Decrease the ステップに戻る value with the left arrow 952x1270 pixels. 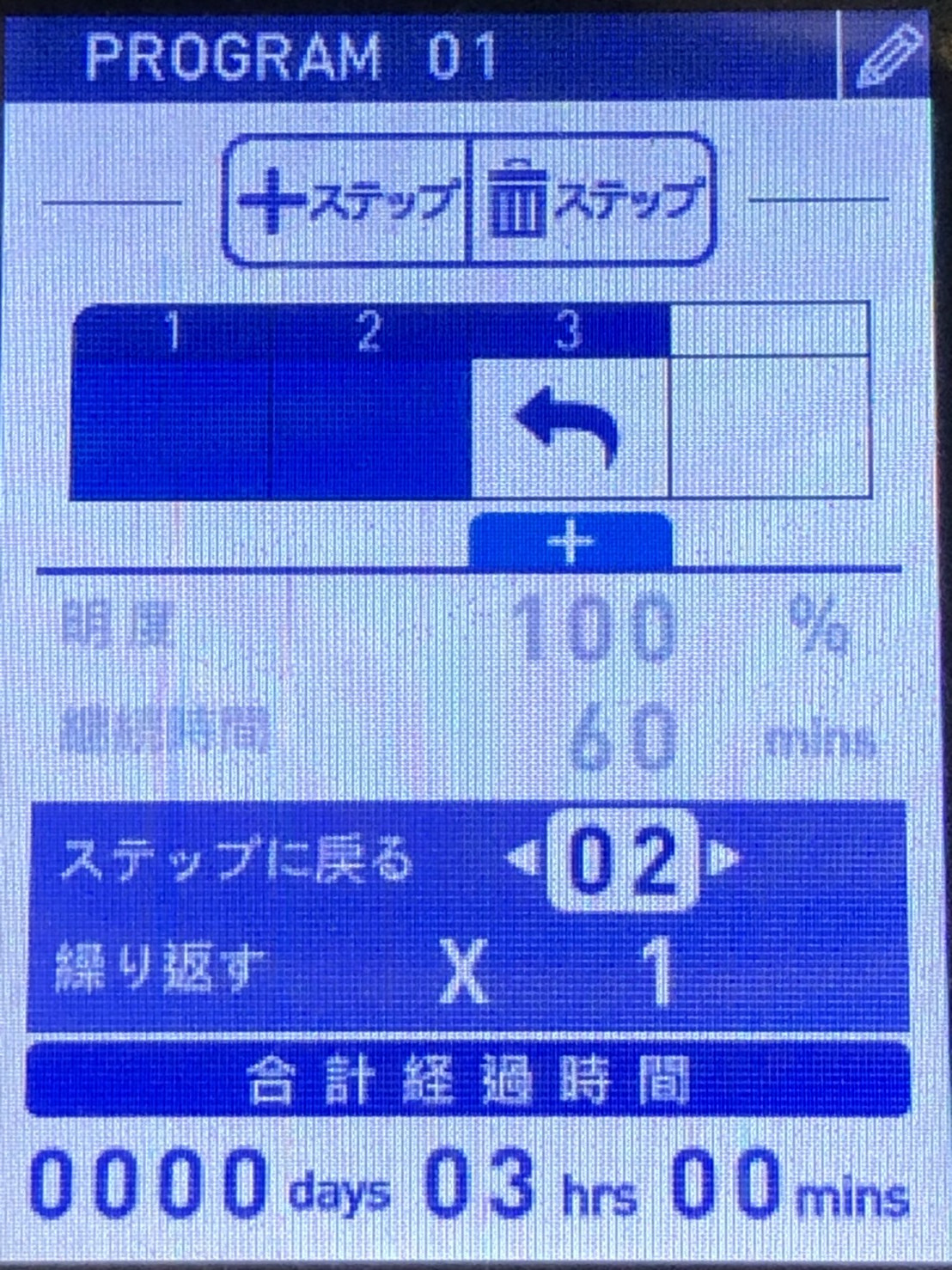pos(522,858)
